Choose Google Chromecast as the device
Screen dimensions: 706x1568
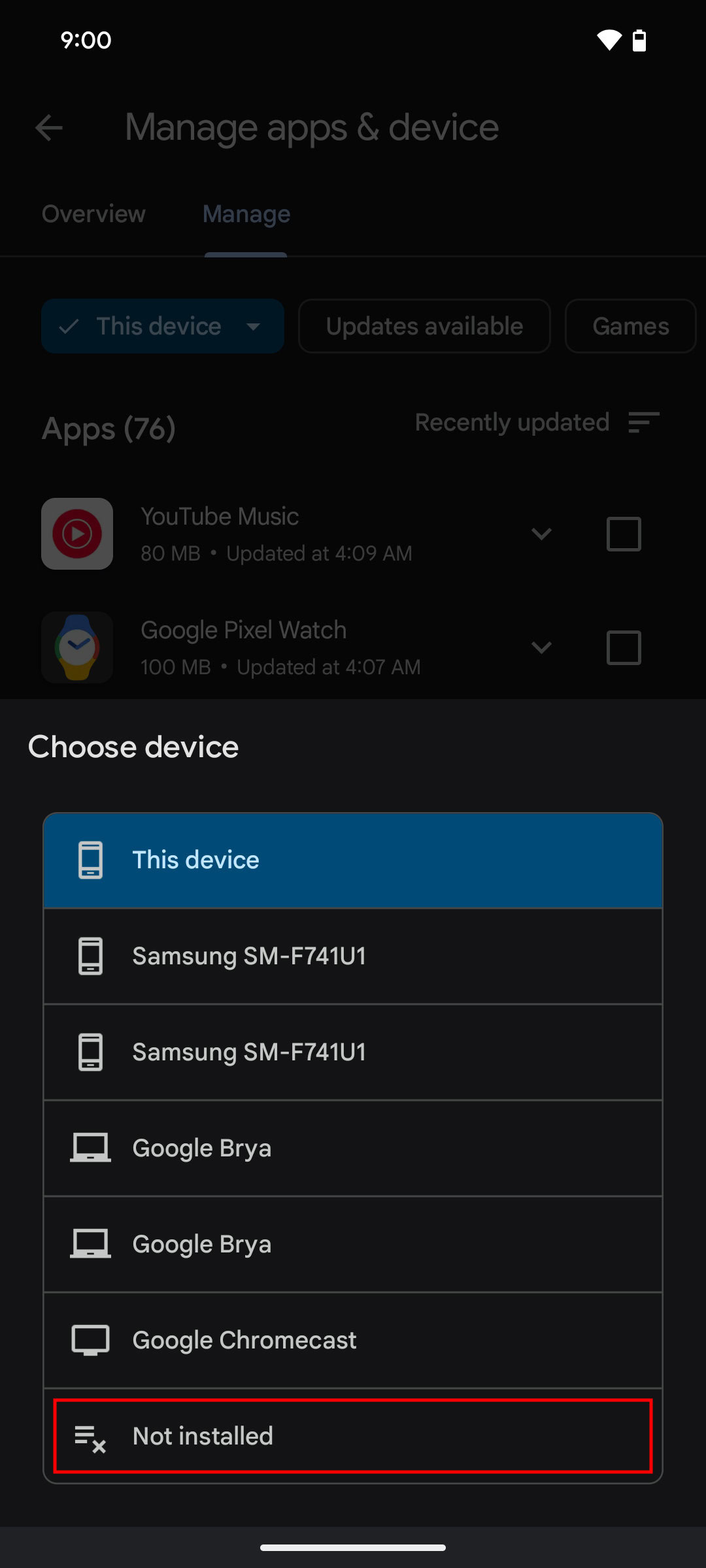point(353,1340)
